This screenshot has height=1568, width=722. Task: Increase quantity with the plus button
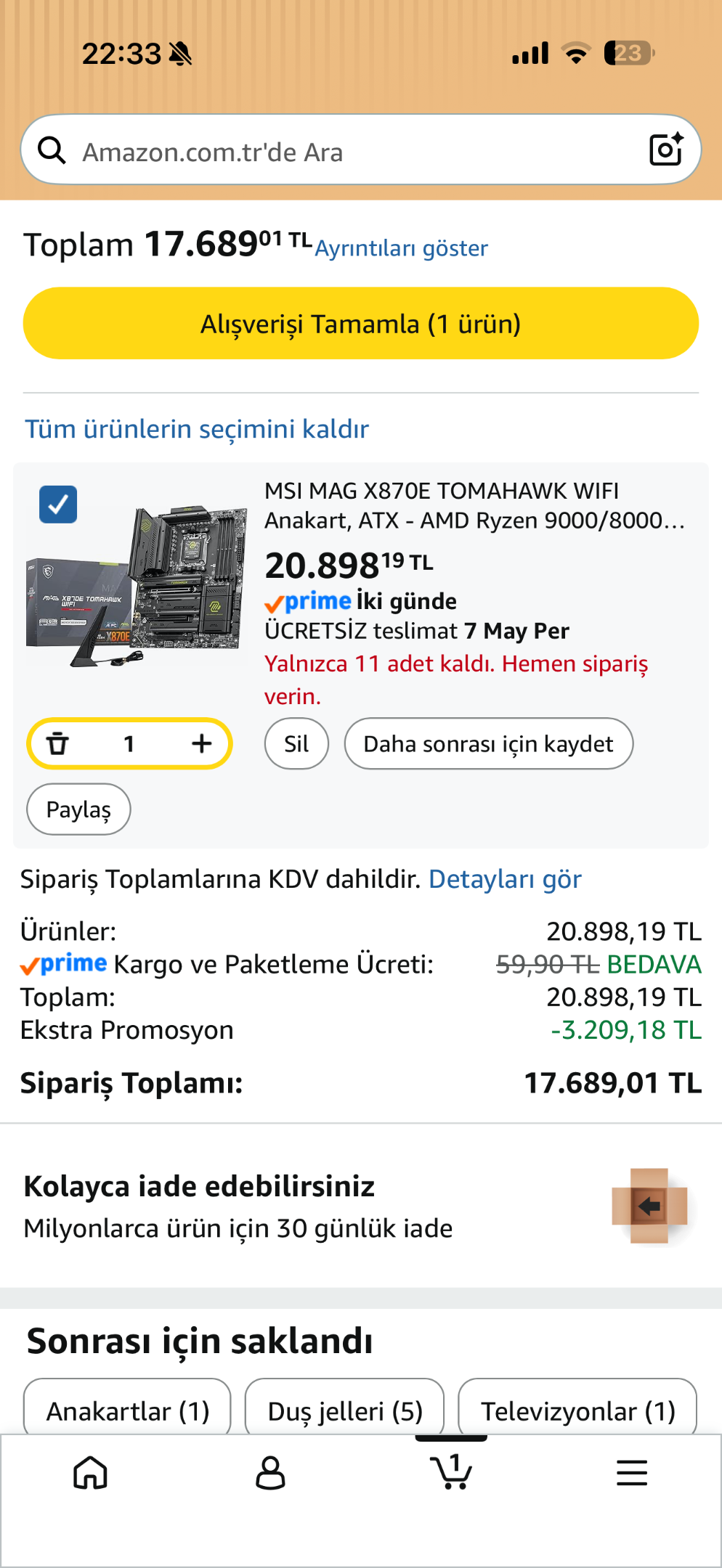point(201,743)
